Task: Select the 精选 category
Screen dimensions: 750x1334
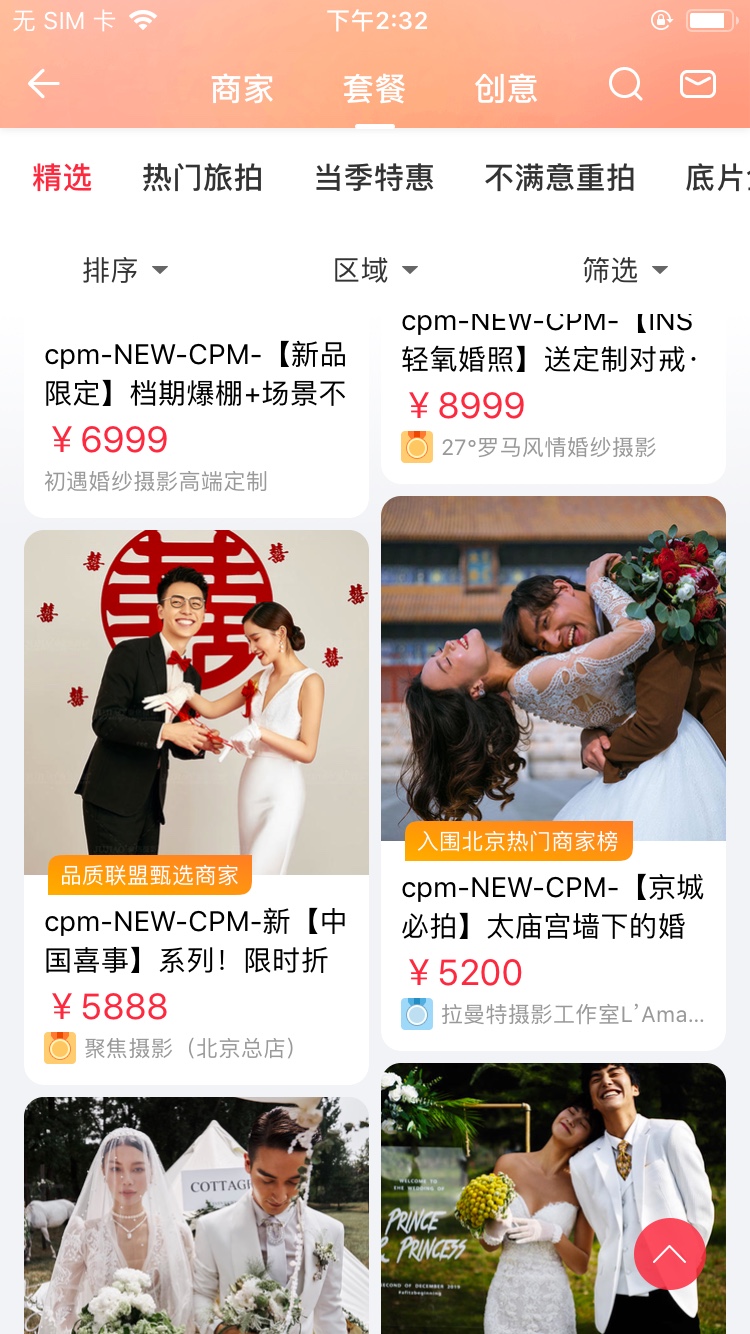Action: click(62, 178)
